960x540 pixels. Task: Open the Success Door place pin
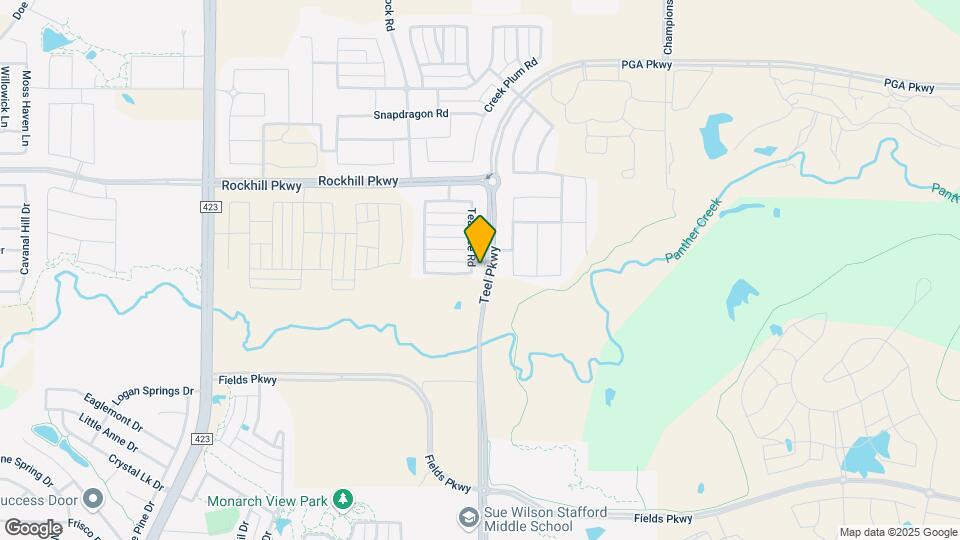[x=93, y=497]
